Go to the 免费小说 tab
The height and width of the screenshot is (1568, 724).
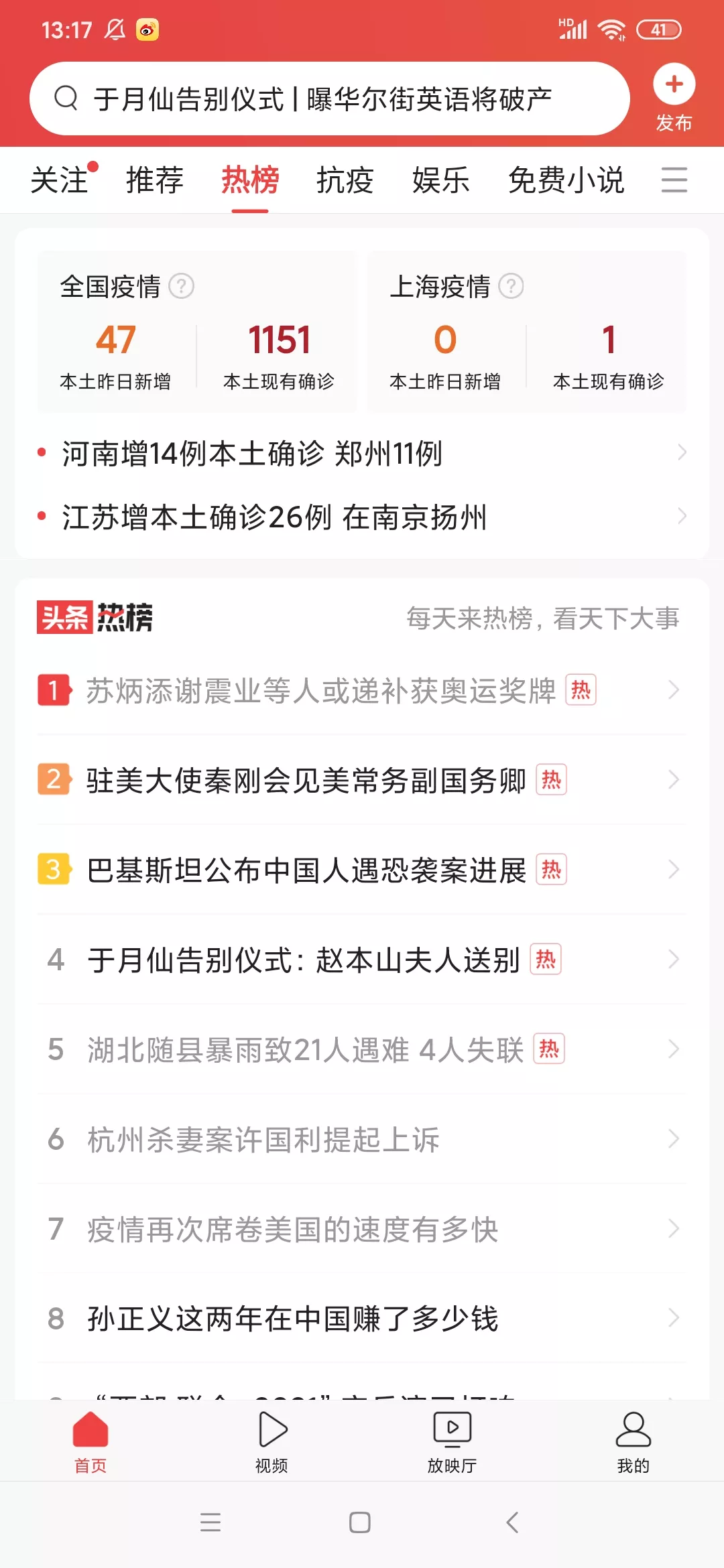pos(566,180)
